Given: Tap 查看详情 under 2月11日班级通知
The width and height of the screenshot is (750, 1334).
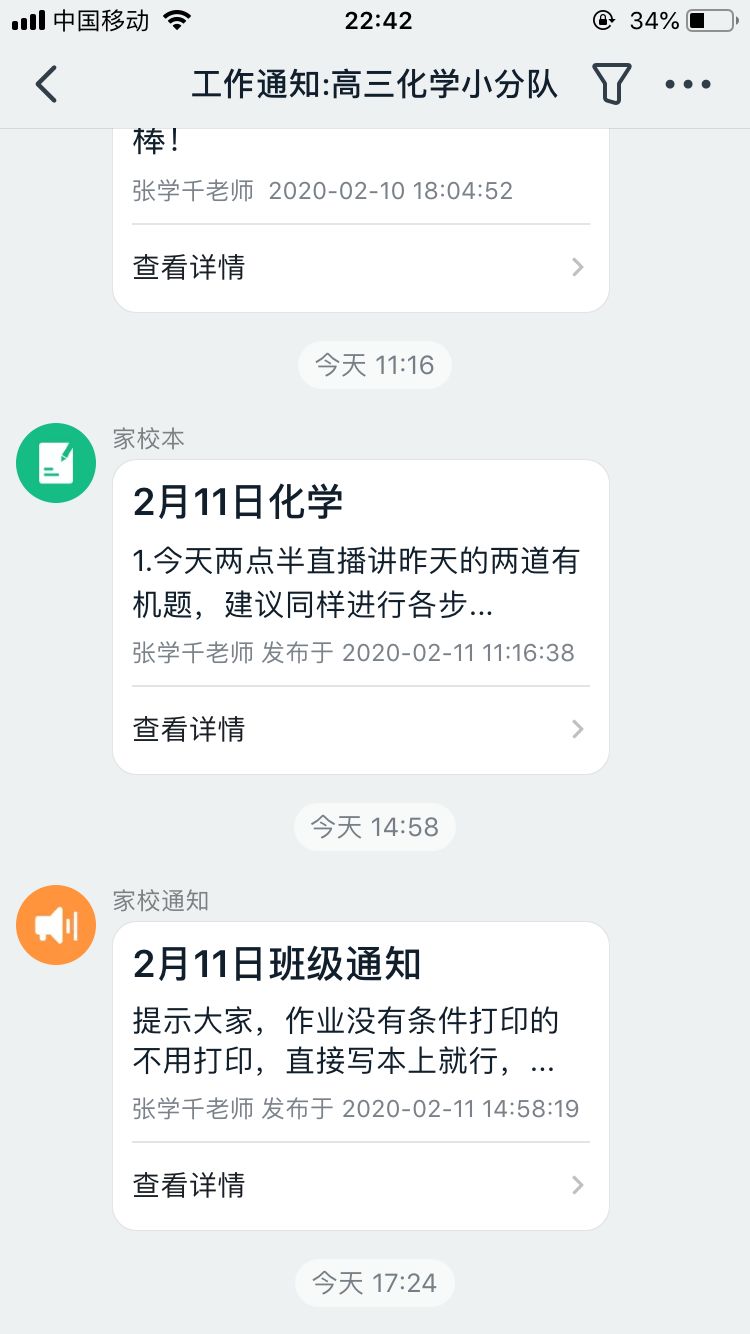Looking at the screenshot, I should pyautogui.click(x=360, y=1185).
